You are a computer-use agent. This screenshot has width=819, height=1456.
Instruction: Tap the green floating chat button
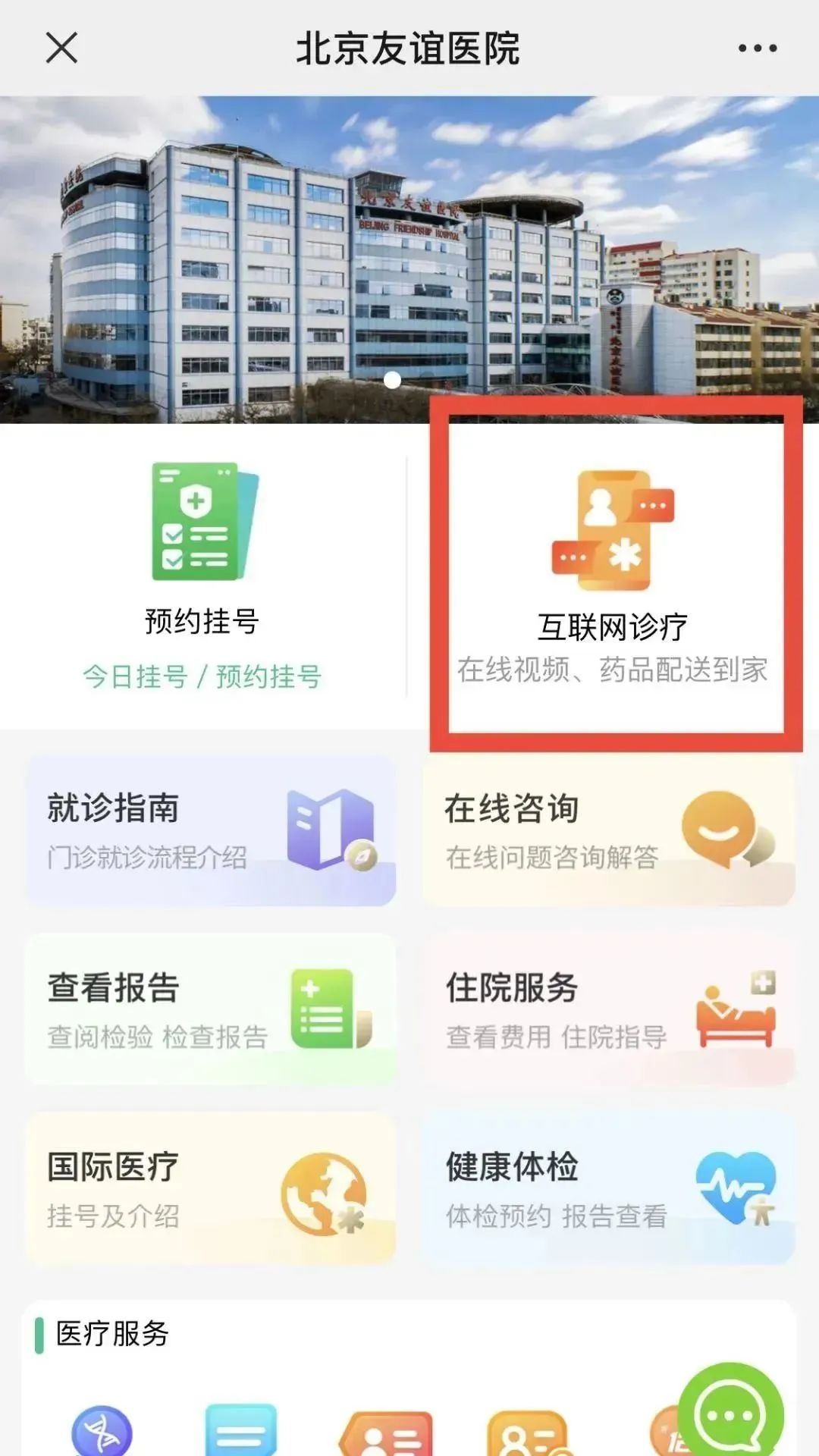(x=730, y=1412)
